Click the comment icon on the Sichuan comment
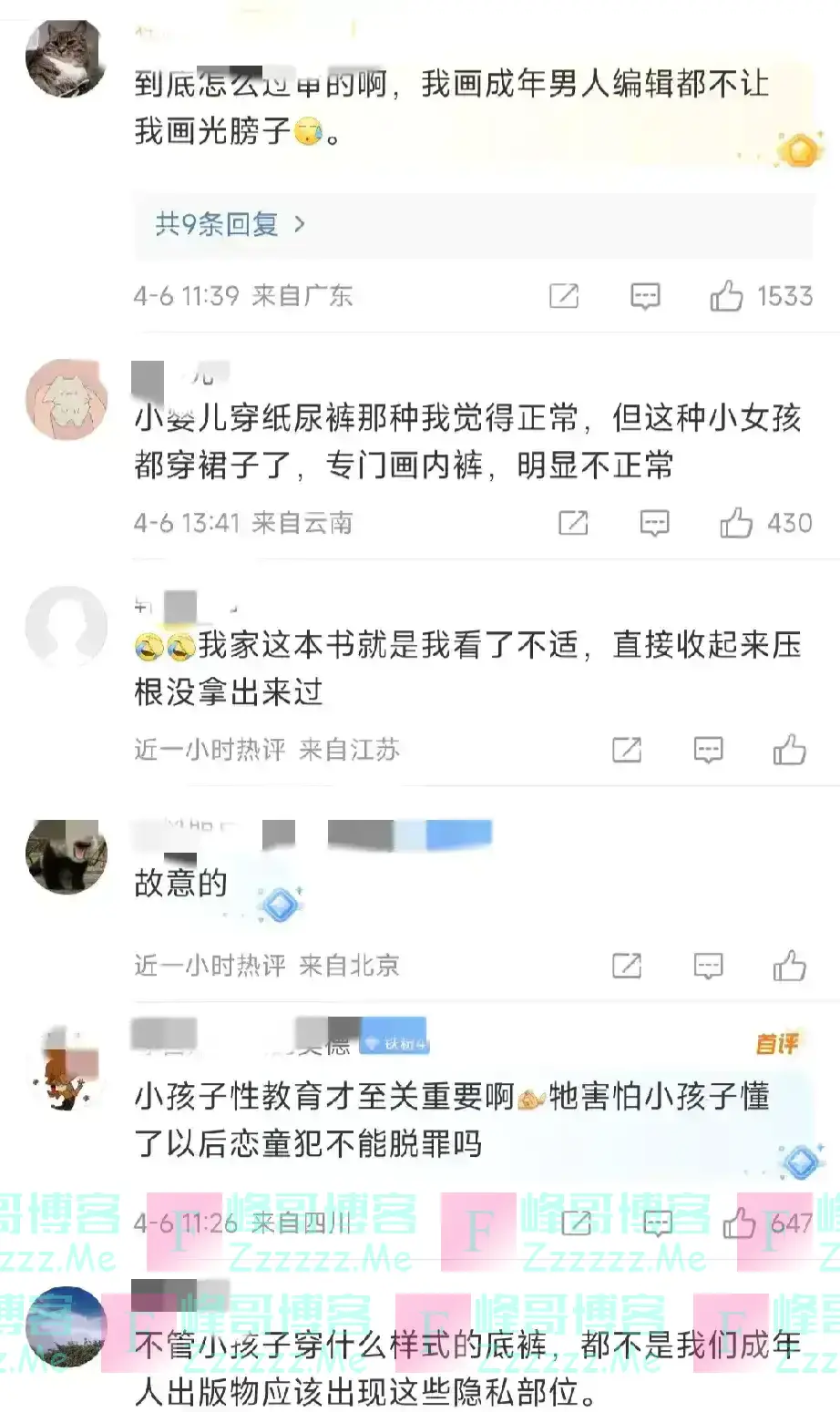840x1412 pixels. pos(659,1223)
